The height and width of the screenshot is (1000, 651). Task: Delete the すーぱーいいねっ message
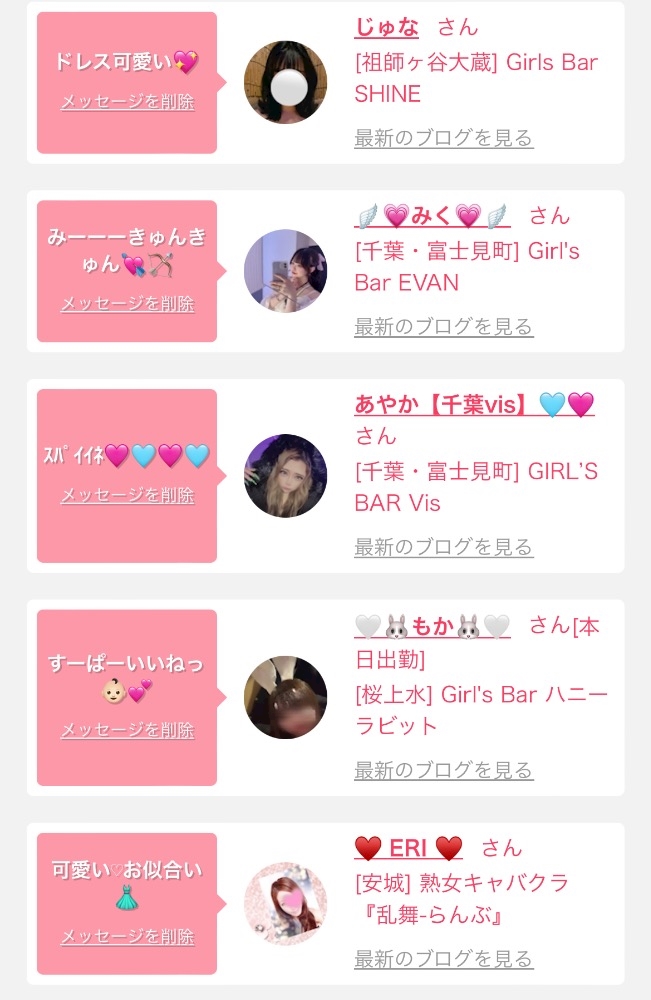(127, 731)
